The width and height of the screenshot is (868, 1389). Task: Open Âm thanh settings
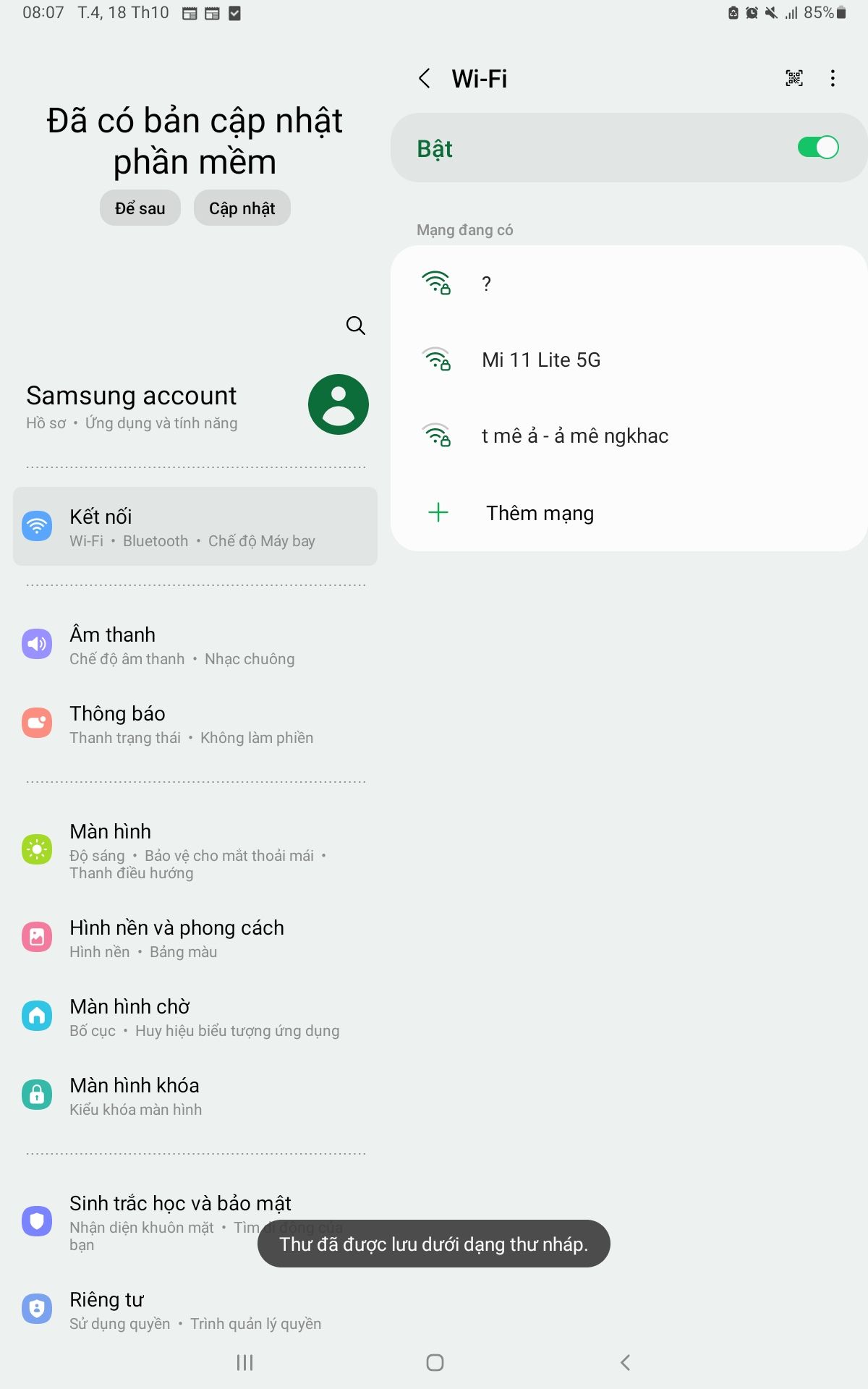pyautogui.click(x=195, y=645)
